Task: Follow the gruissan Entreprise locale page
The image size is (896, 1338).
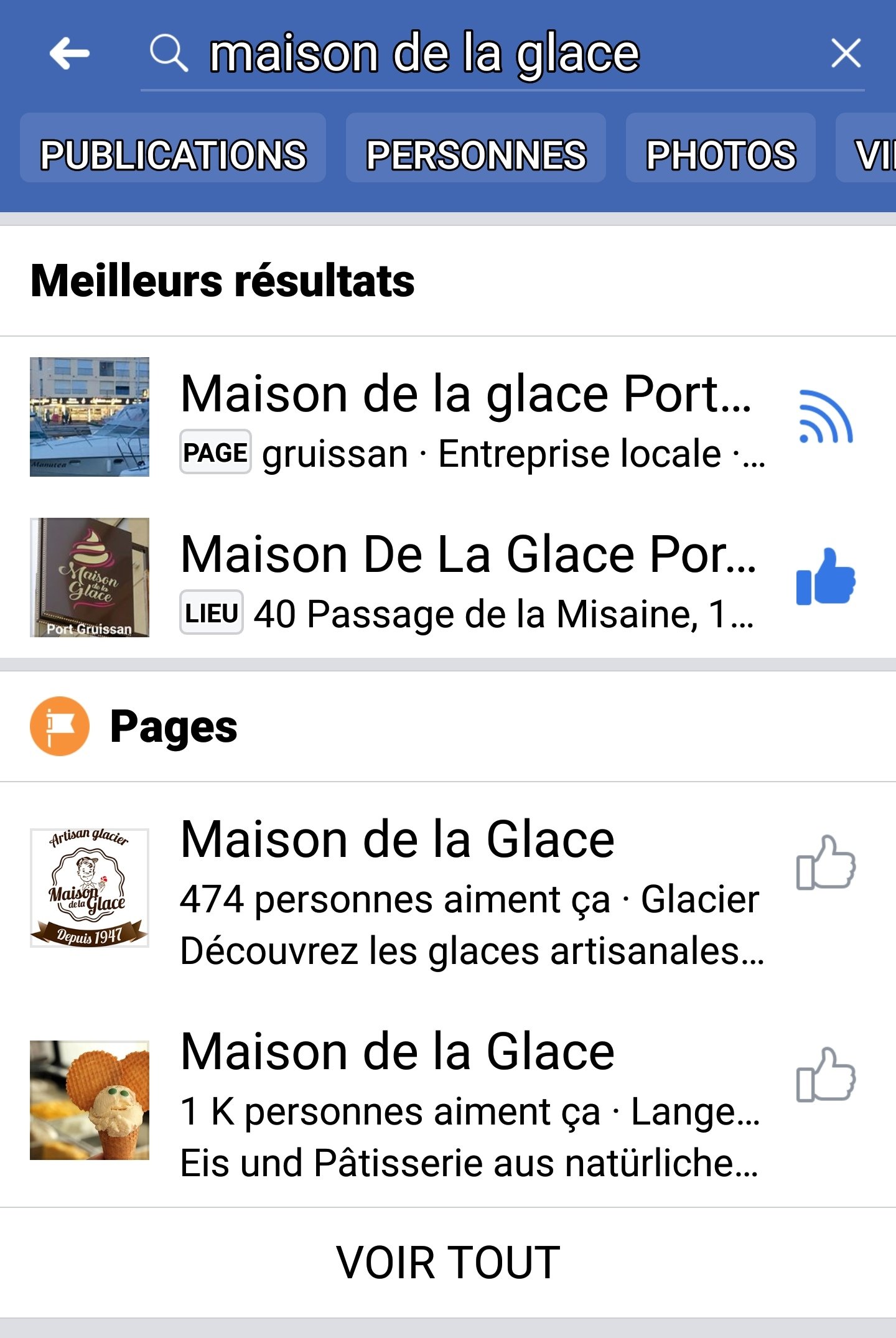Action: point(826,417)
